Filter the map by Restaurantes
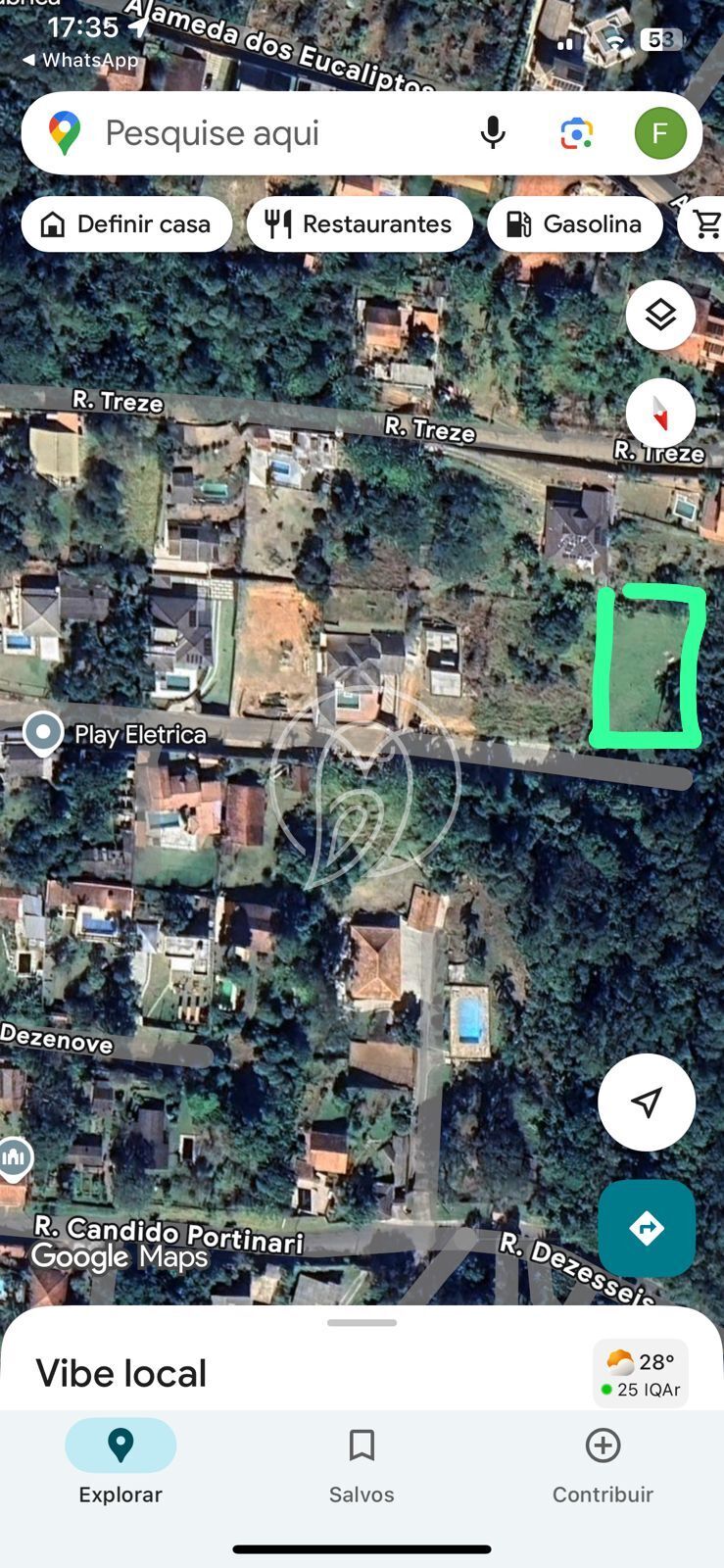This screenshot has width=724, height=1568. (360, 224)
